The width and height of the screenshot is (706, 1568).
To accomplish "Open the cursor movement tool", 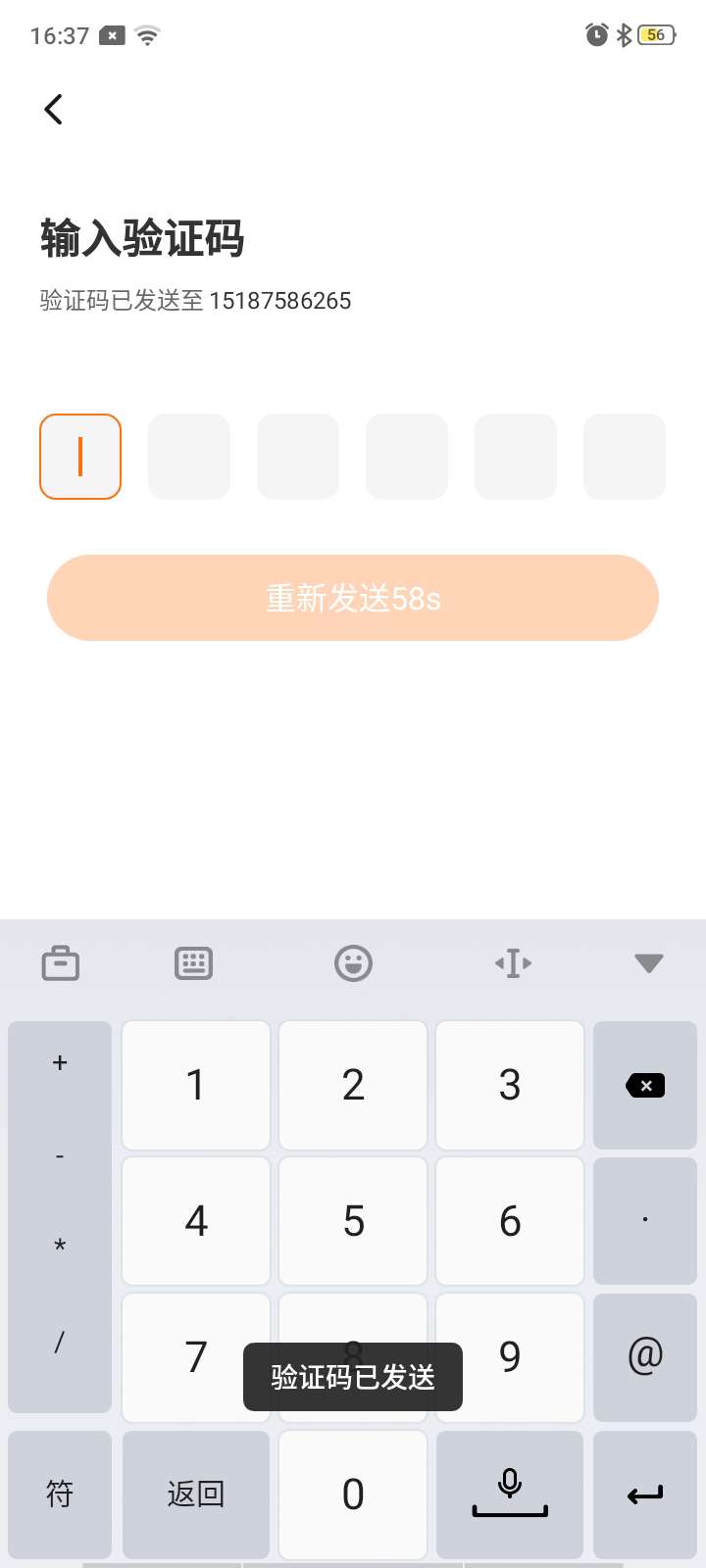I will pyautogui.click(x=513, y=963).
